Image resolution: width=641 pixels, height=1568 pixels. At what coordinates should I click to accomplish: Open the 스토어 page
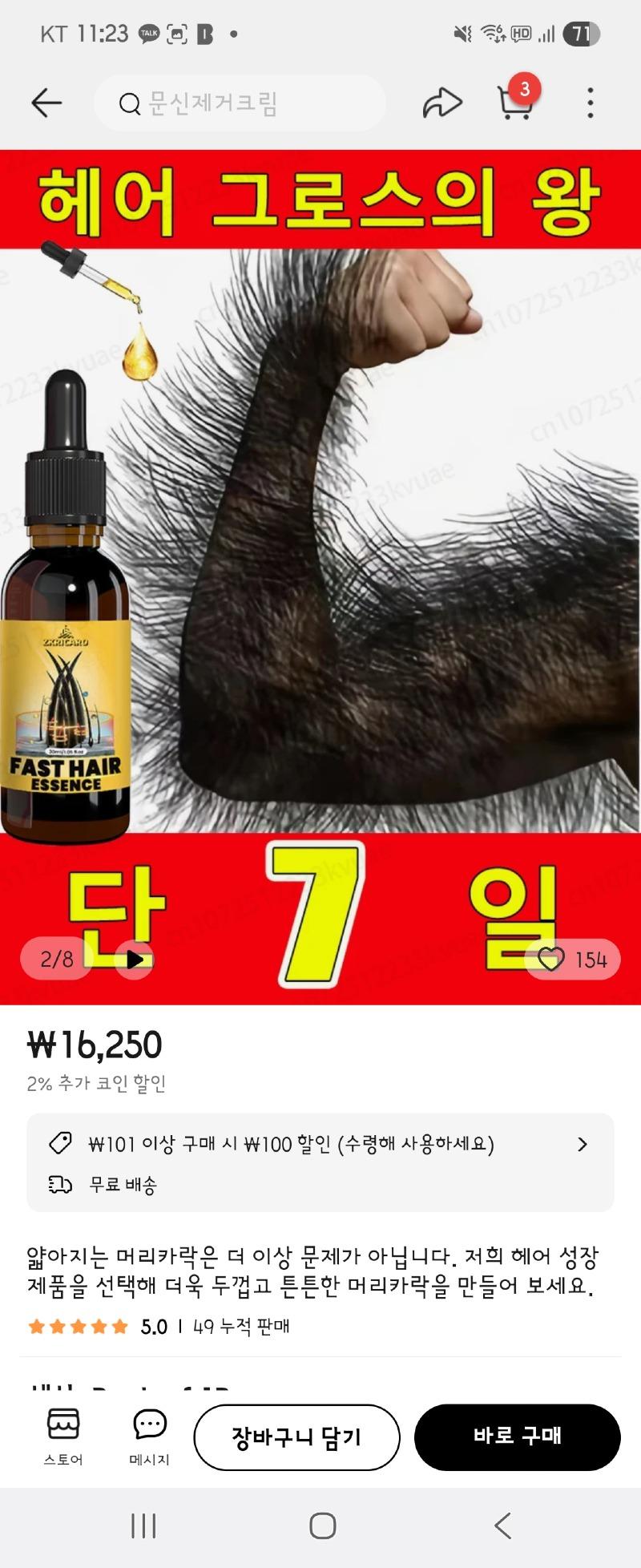(63, 1437)
